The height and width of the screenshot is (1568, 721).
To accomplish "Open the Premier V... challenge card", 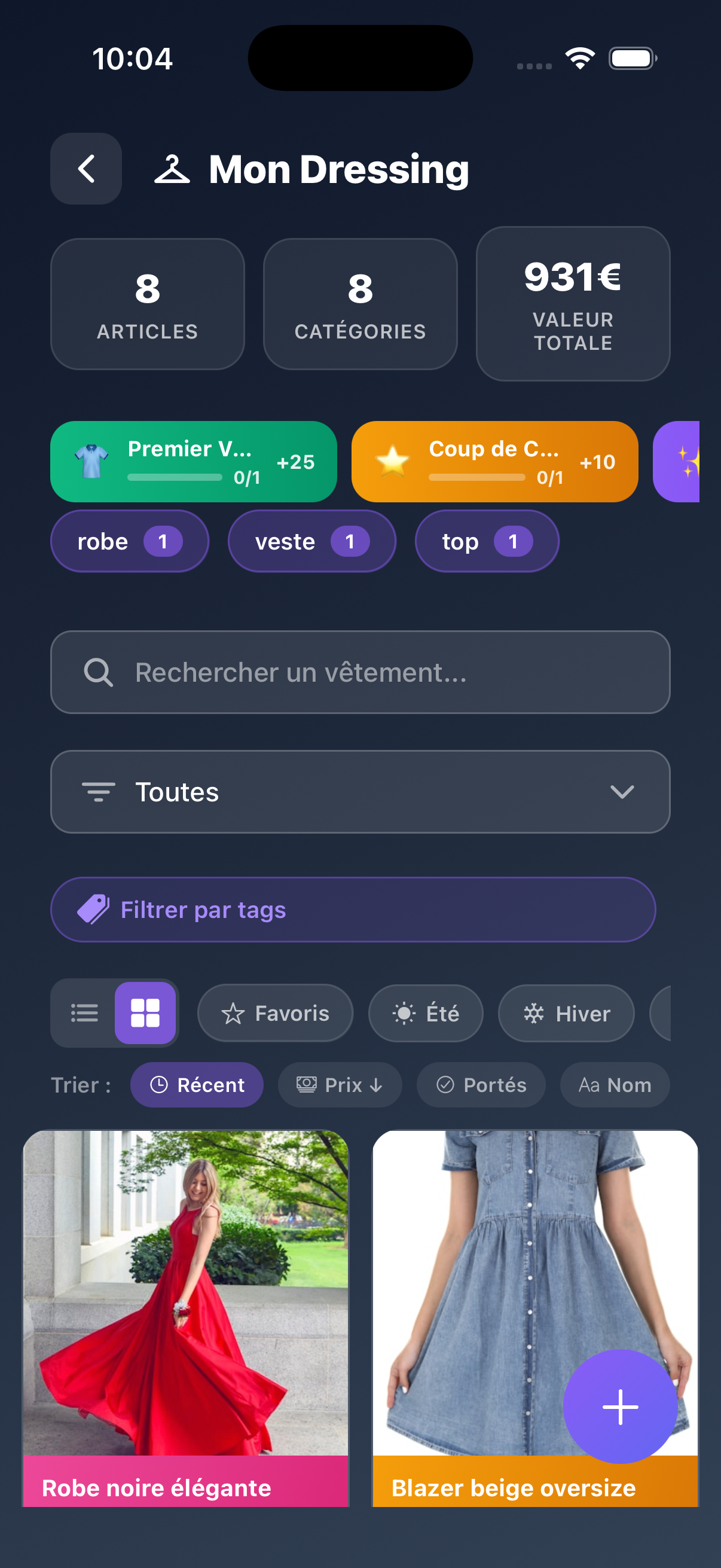I will coord(193,462).
